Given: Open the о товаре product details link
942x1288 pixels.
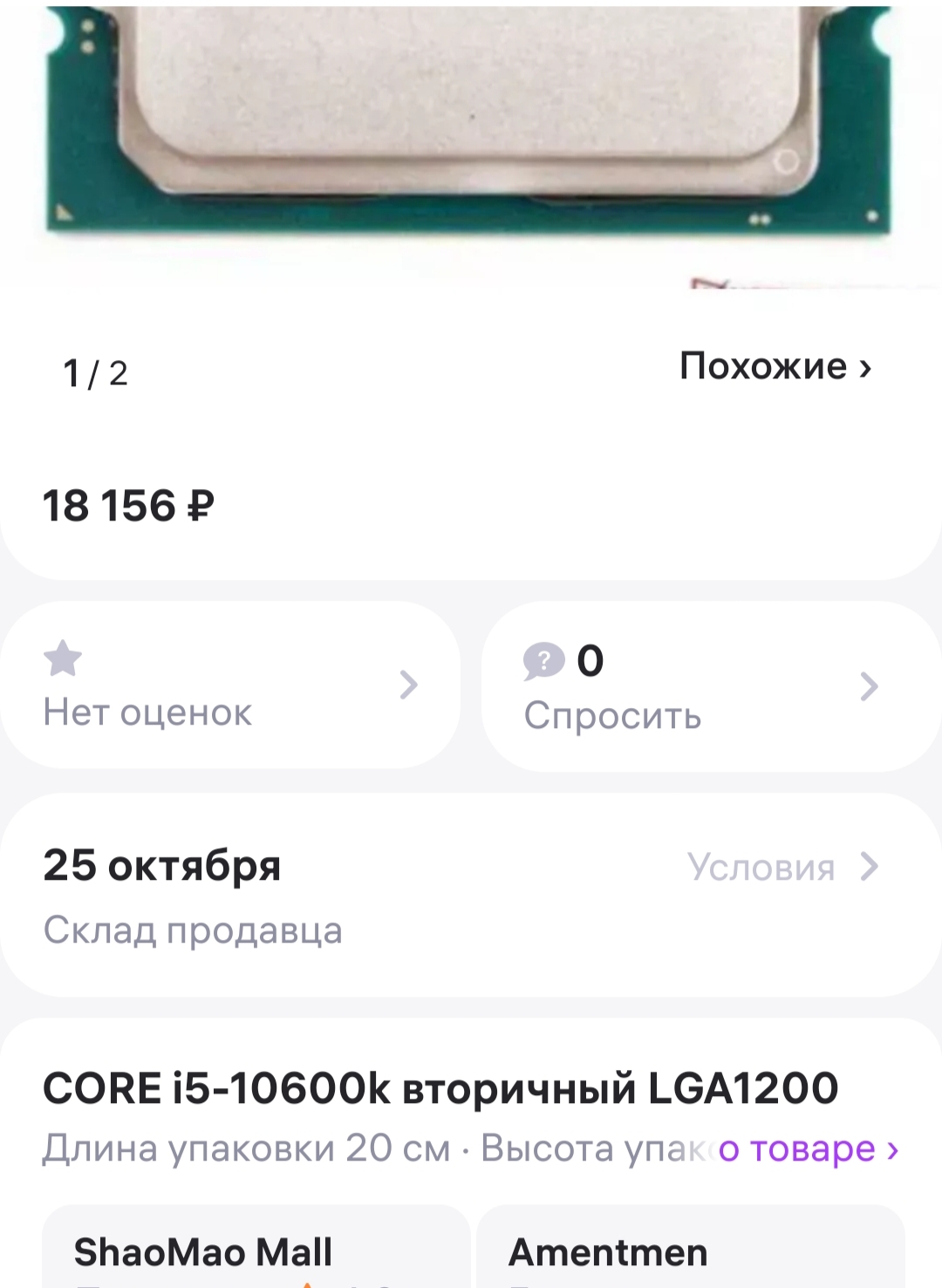Looking at the screenshot, I should pyautogui.click(x=808, y=1149).
